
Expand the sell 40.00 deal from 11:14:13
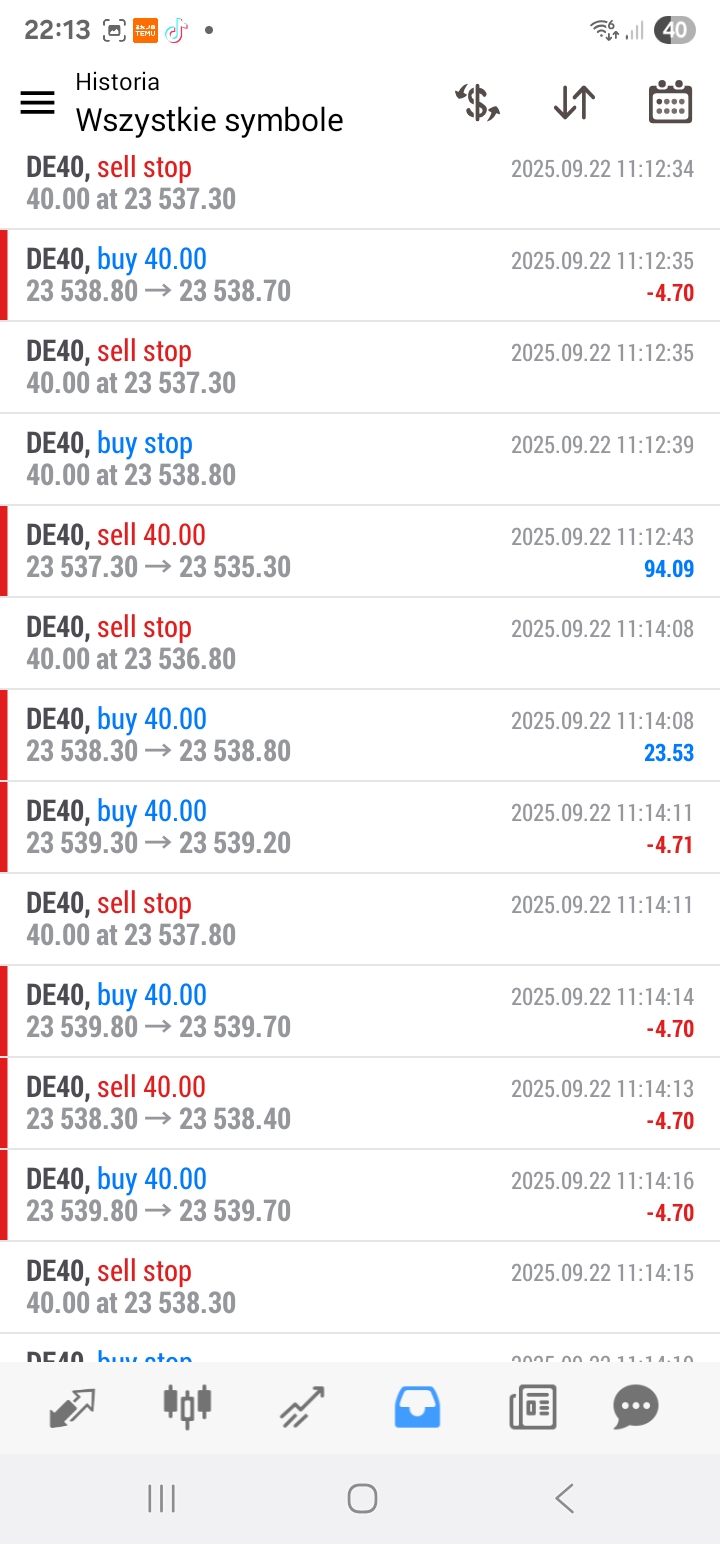pos(360,1103)
